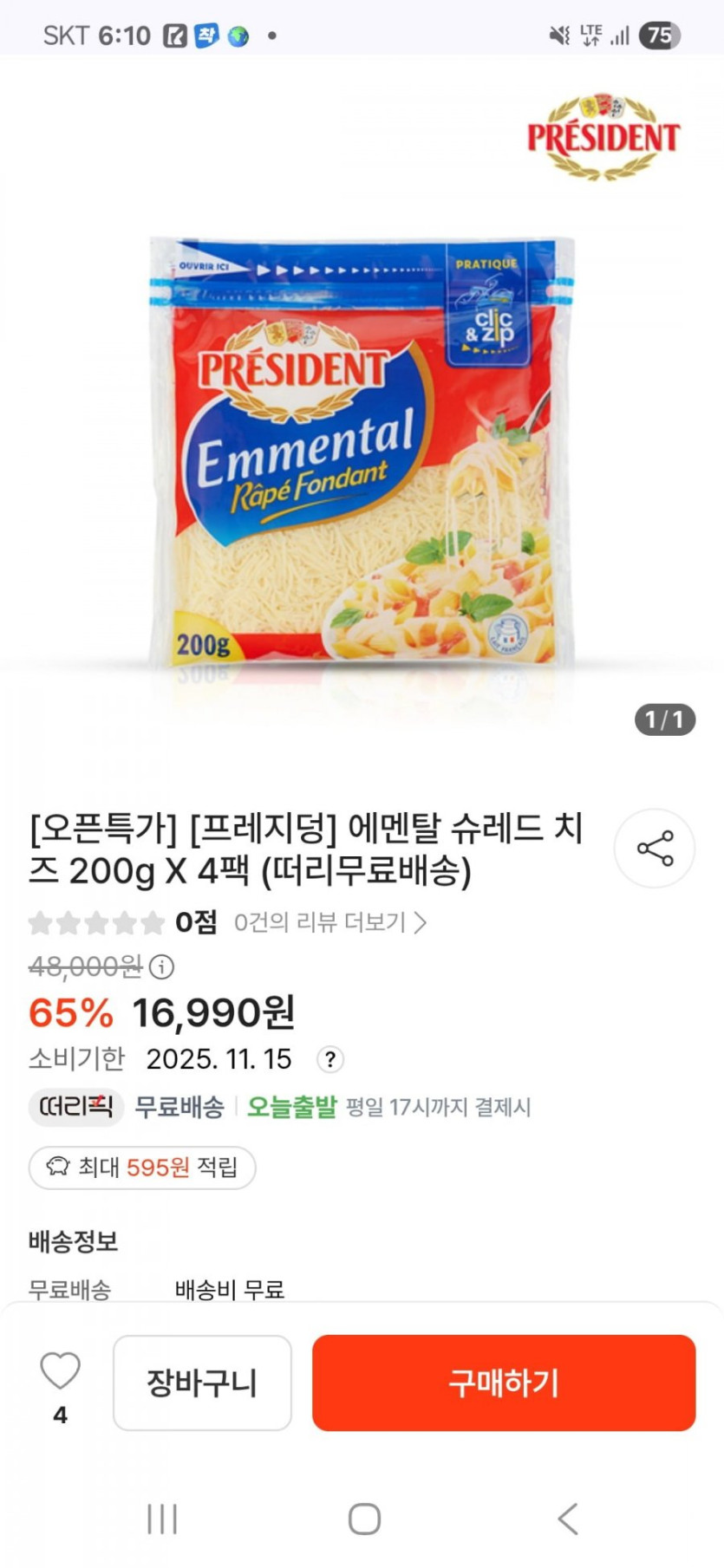Go back using the system back button

click(x=568, y=1519)
